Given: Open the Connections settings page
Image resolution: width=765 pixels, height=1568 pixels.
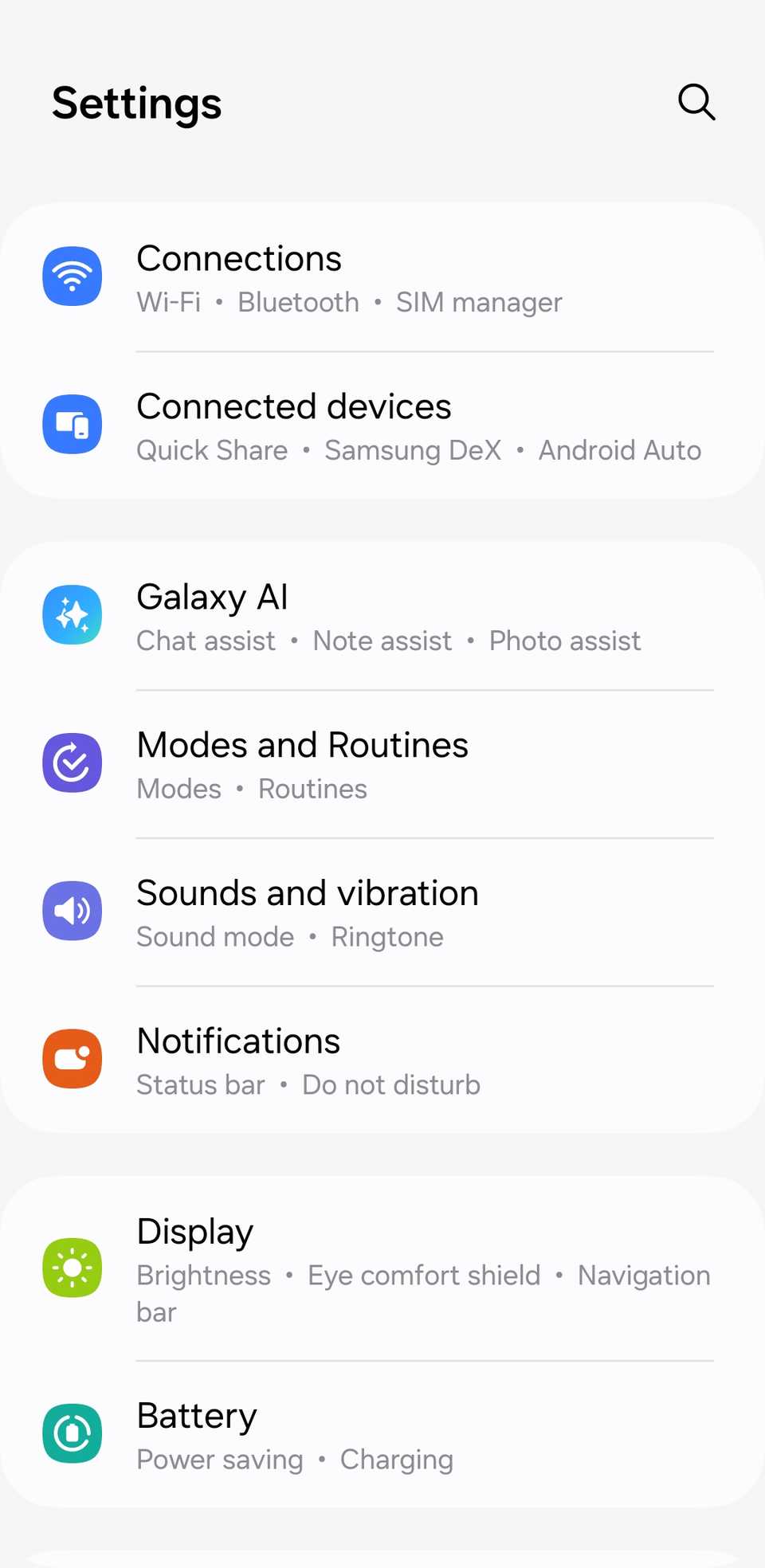Looking at the screenshot, I should (x=238, y=257).
